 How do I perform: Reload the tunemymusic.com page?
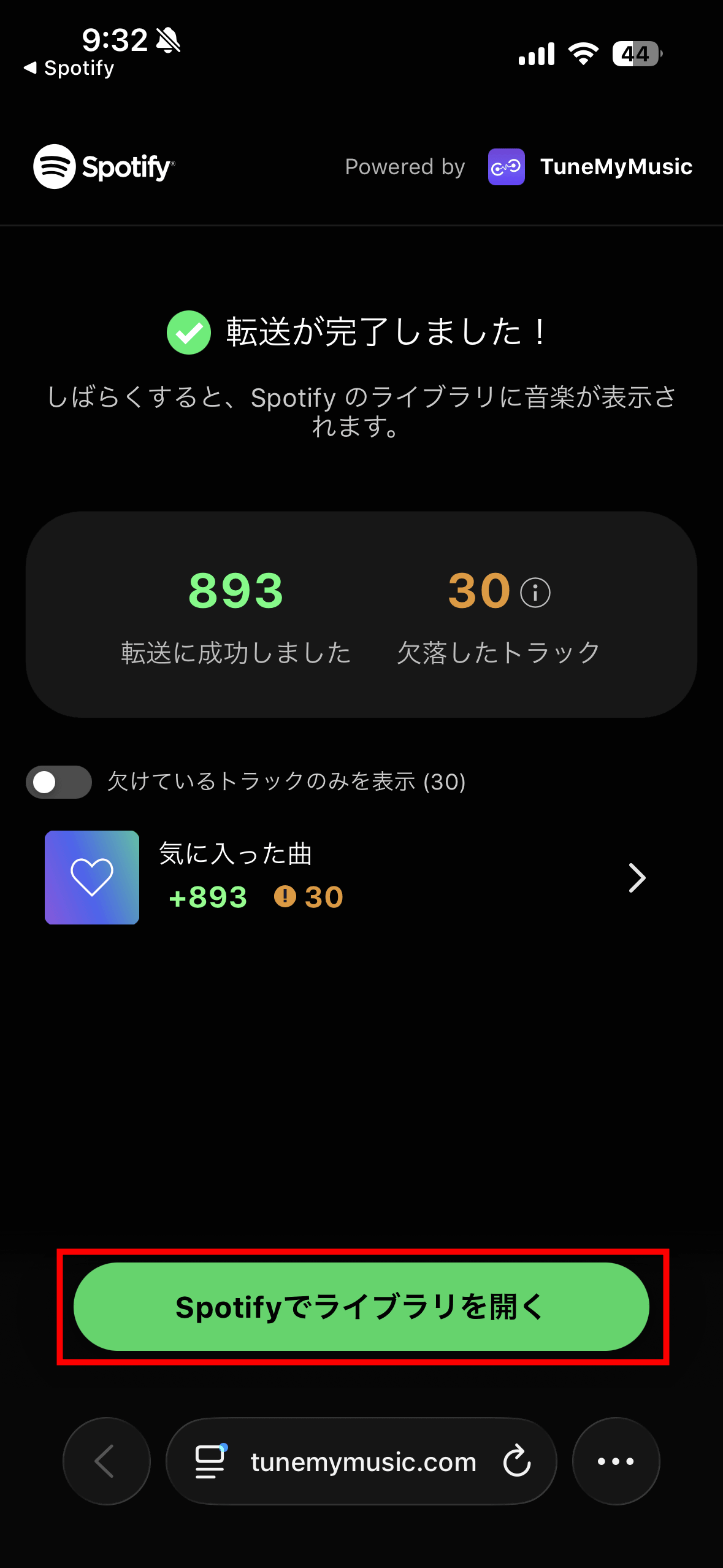pyautogui.click(x=517, y=1461)
